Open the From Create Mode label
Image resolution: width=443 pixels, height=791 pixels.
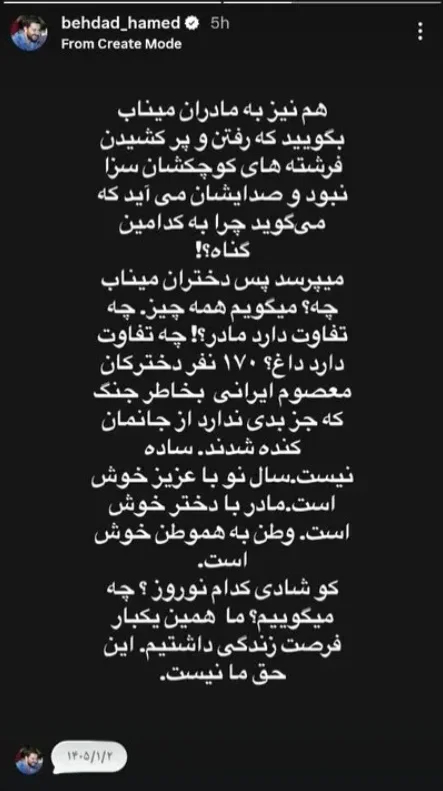(121, 44)
